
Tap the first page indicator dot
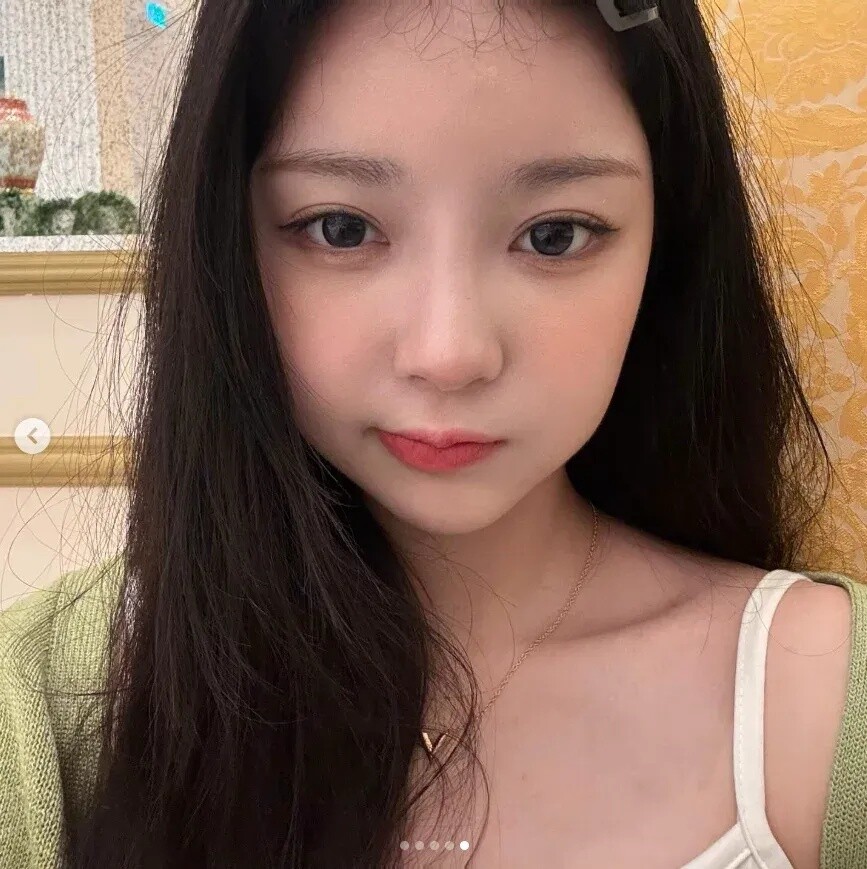point(405,845)
